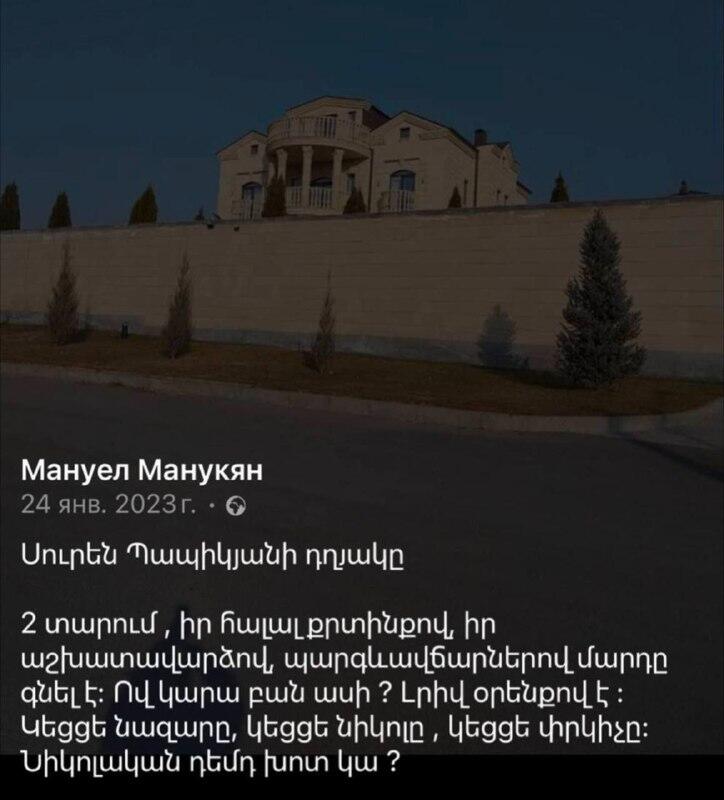724x800 pixels.
Task: Open Мануел Манукян's profile
Action: tap(142, 470)
